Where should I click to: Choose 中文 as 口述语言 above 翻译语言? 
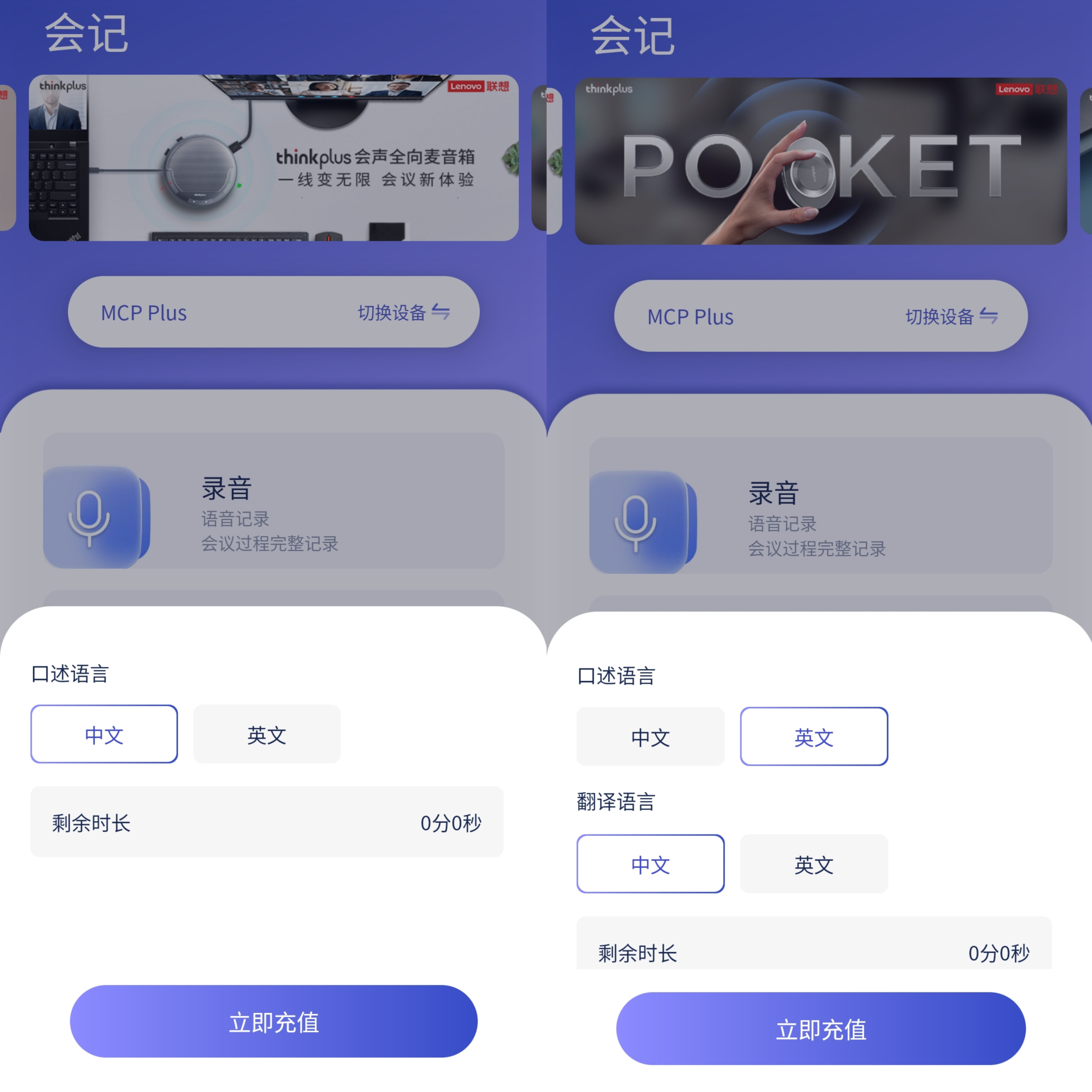pos(650,737)
